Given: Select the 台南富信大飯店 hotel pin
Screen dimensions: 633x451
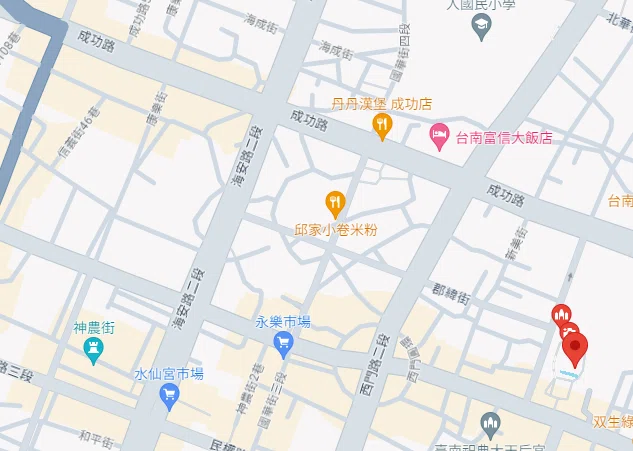Looking at the screenshot, I should 439,137.
